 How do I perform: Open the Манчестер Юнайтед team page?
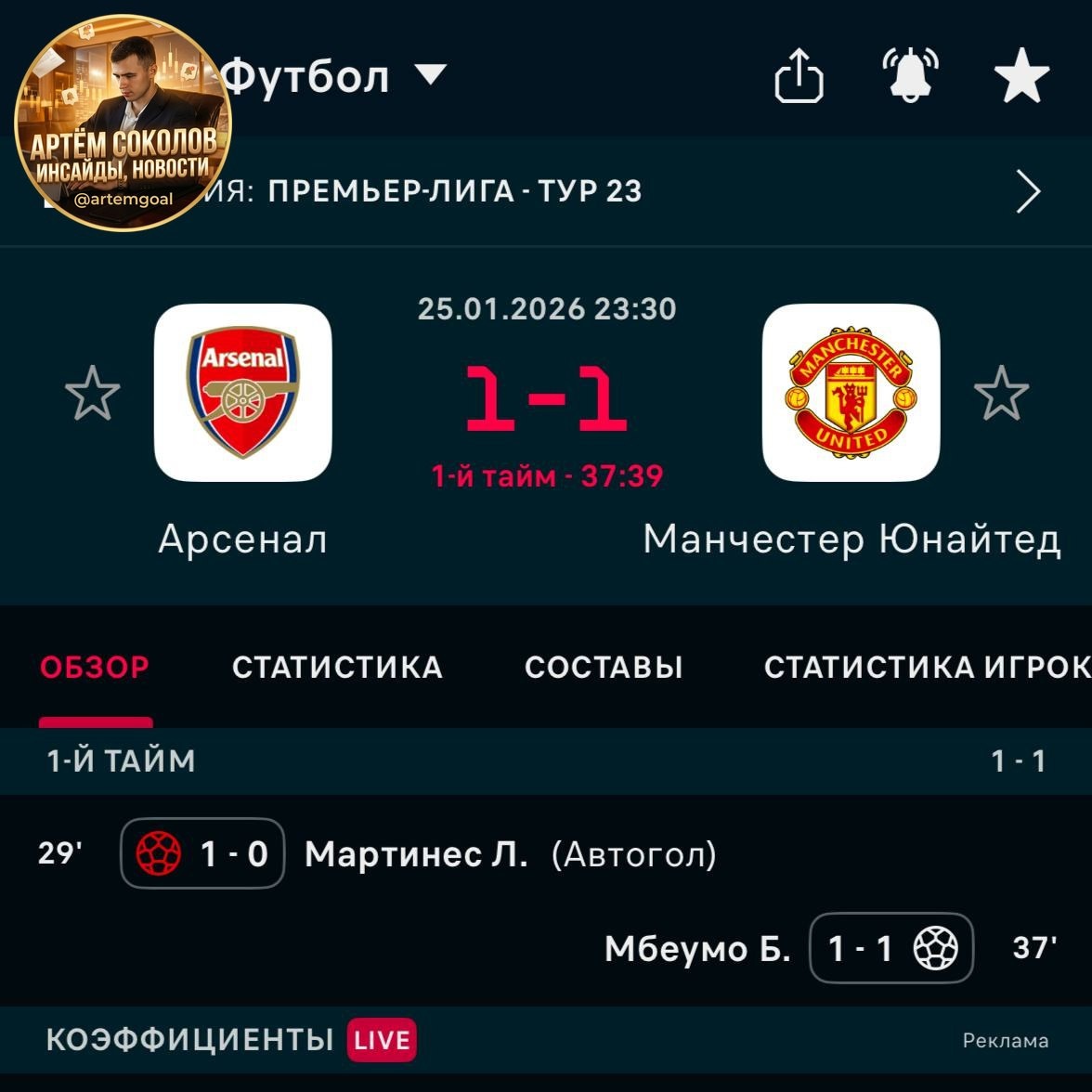[851, 393]
